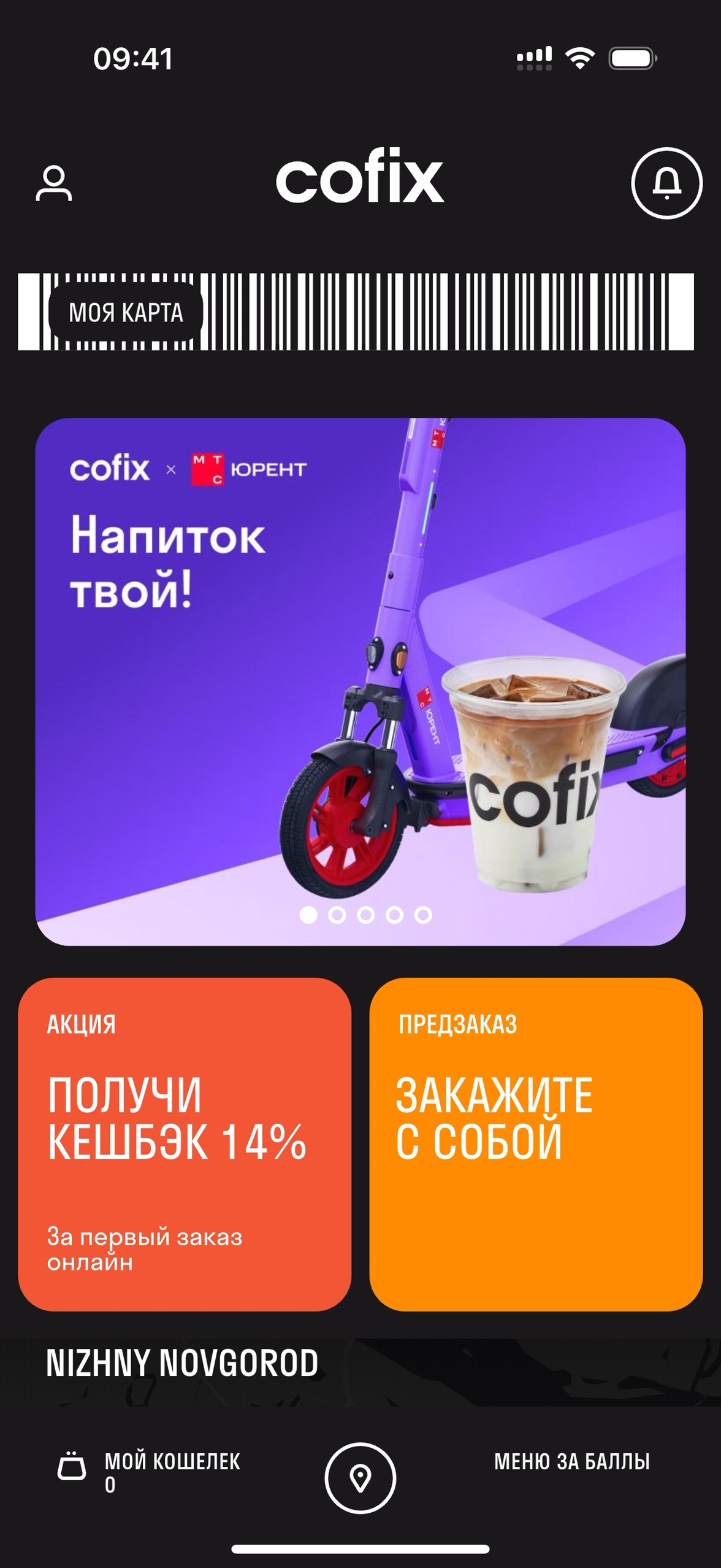Open the user profile icon

click(54, 183)
